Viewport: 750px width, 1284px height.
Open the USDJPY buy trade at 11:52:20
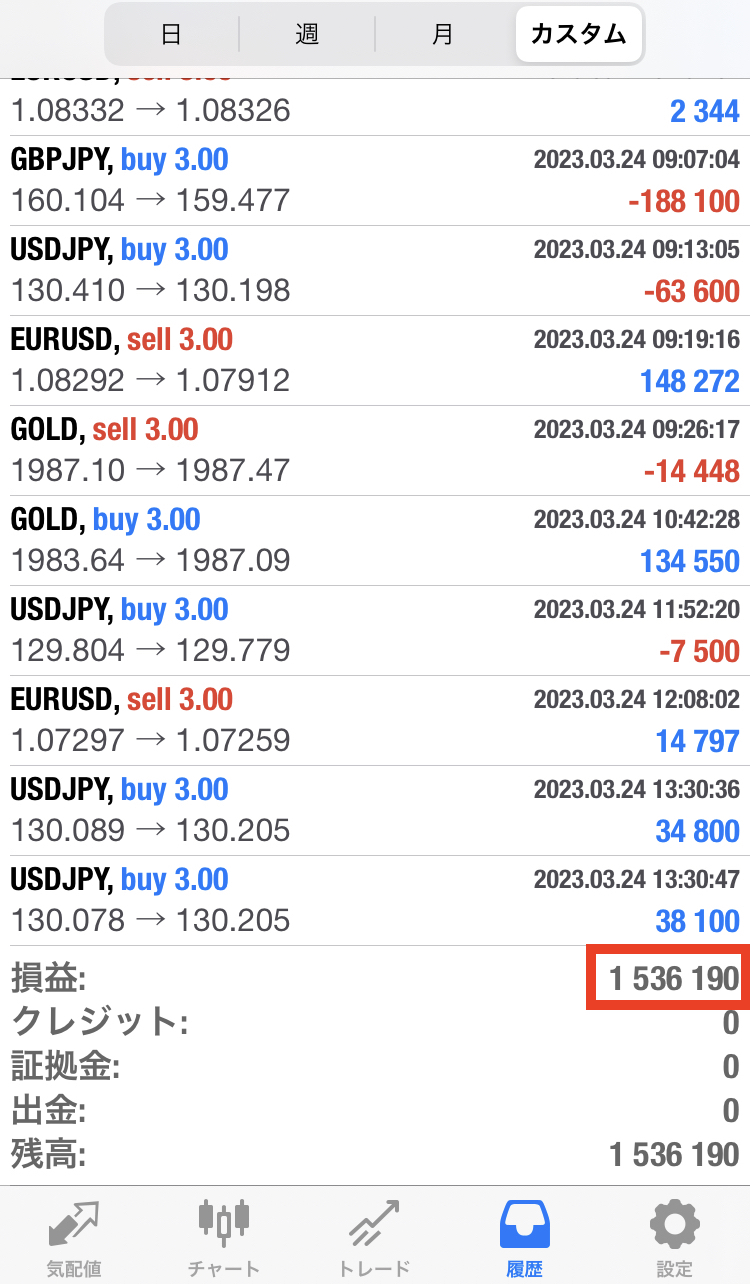(x=375, y=631)
